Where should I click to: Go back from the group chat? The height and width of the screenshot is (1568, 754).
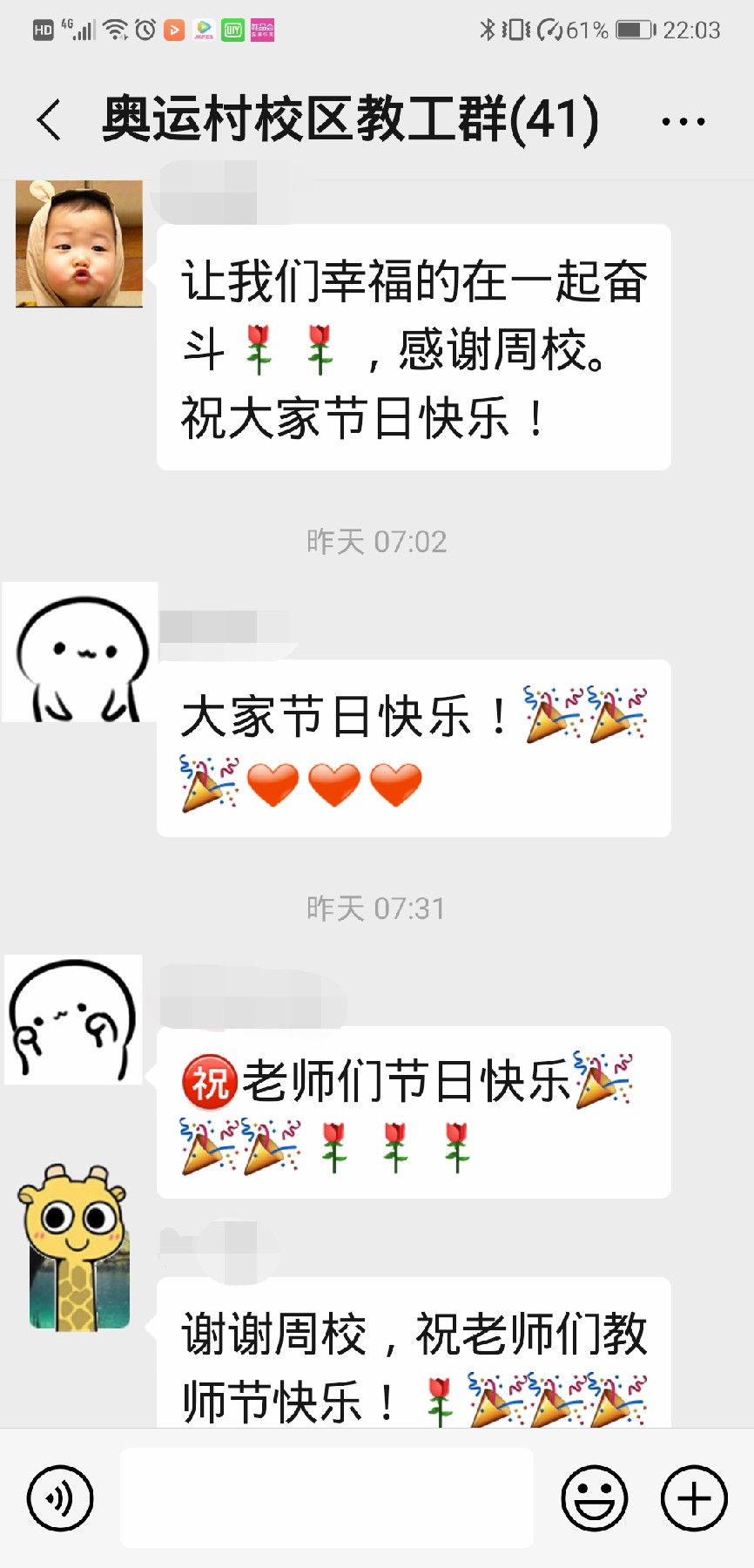click(x=50, y=120)
